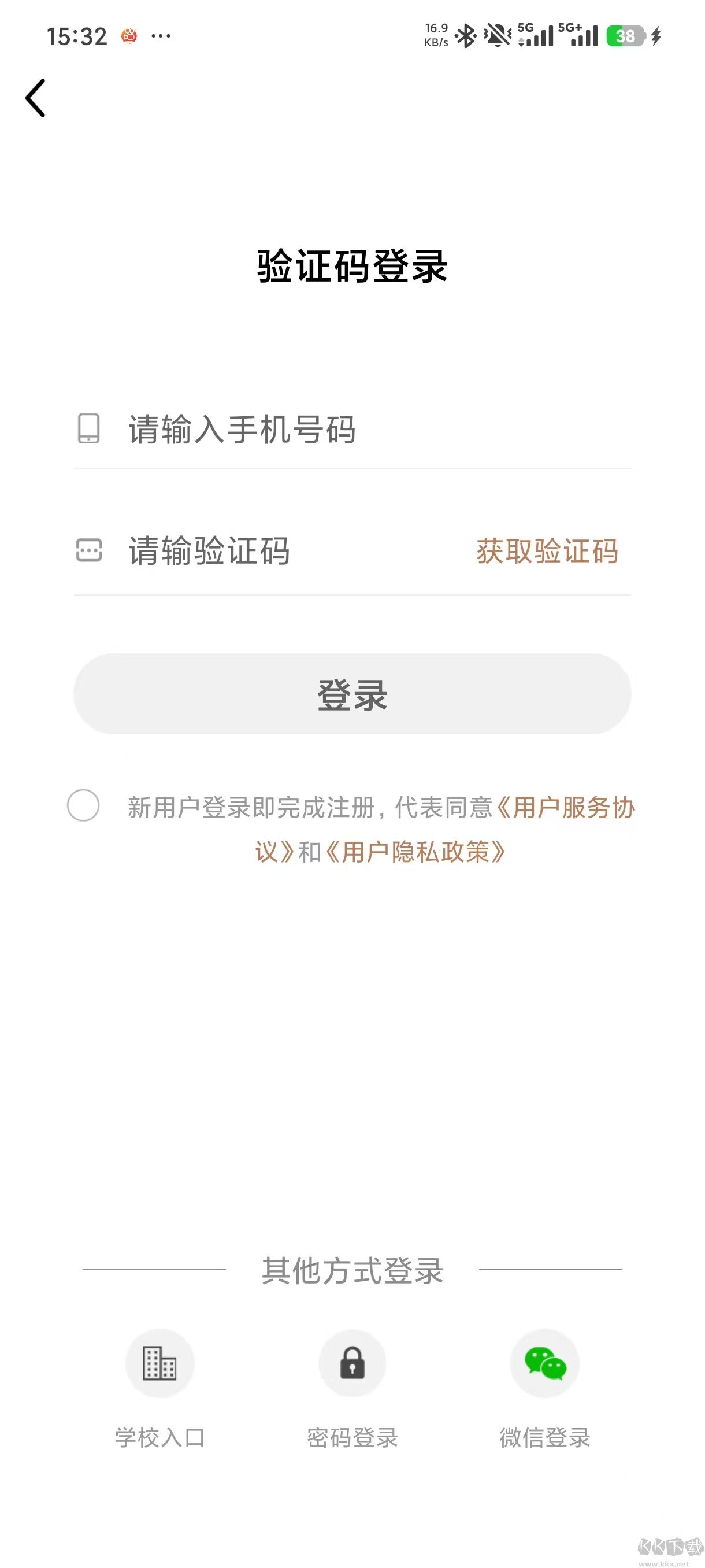Tap the battery indicator showing 38
Image resolution: width=705 pixels, height=1568 pixels.
[626, 36]
